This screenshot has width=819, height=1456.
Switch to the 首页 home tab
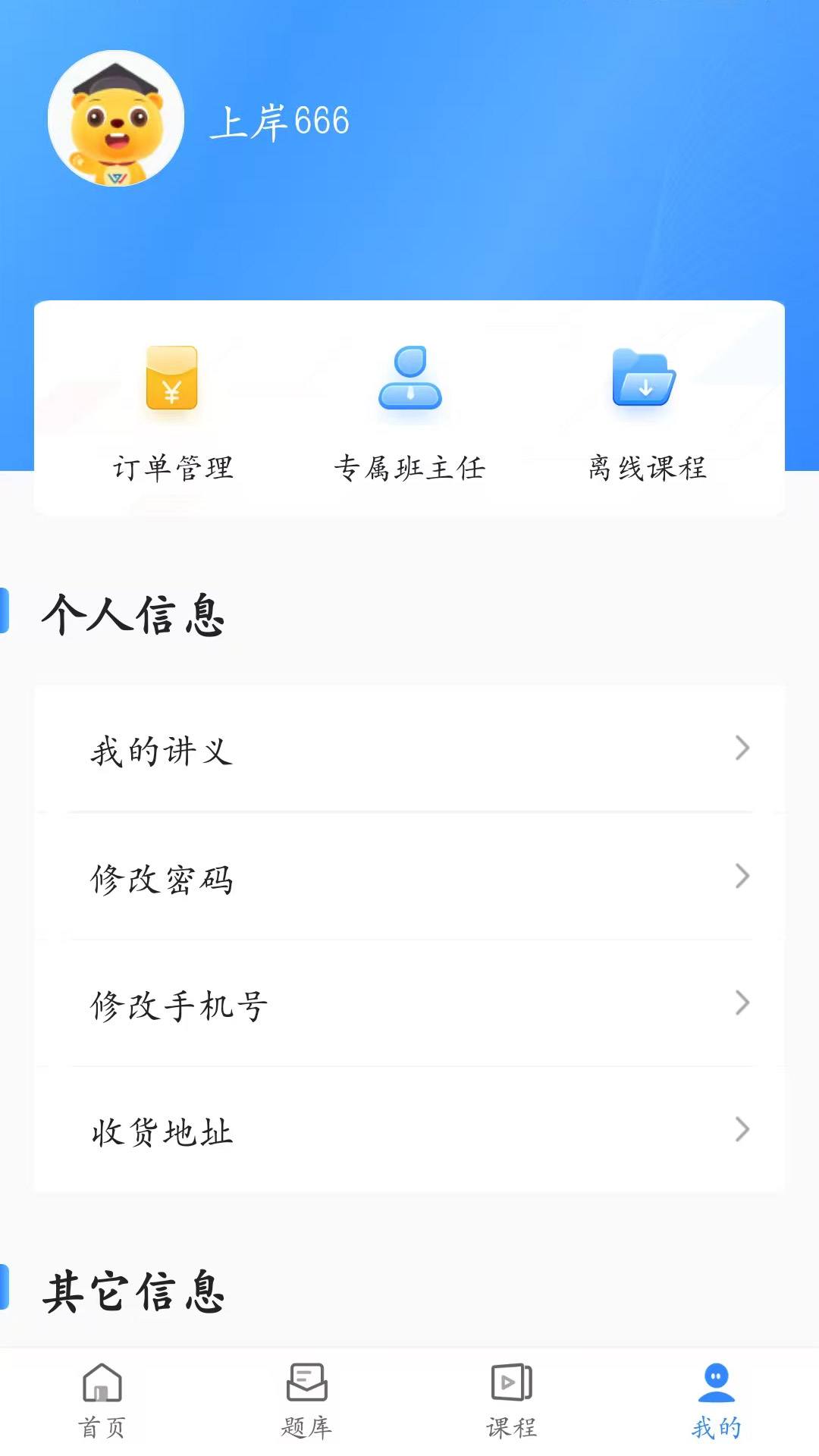point(102,1401)
